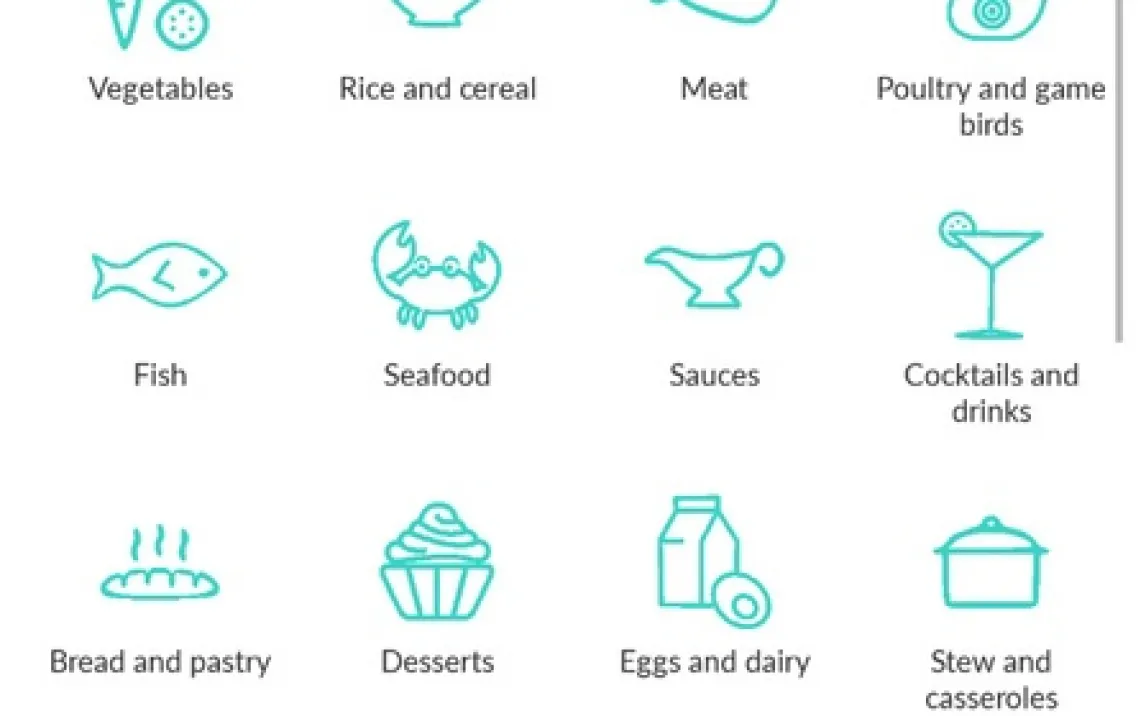Browse the Meat category
The image size is (1146, 716).
(x=714, y=60)
